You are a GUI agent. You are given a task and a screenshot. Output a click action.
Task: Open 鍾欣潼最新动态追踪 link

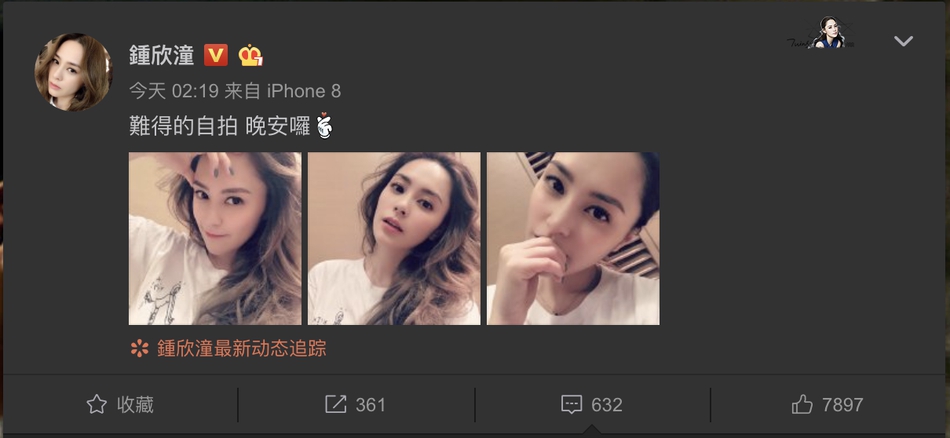(240, 349)
